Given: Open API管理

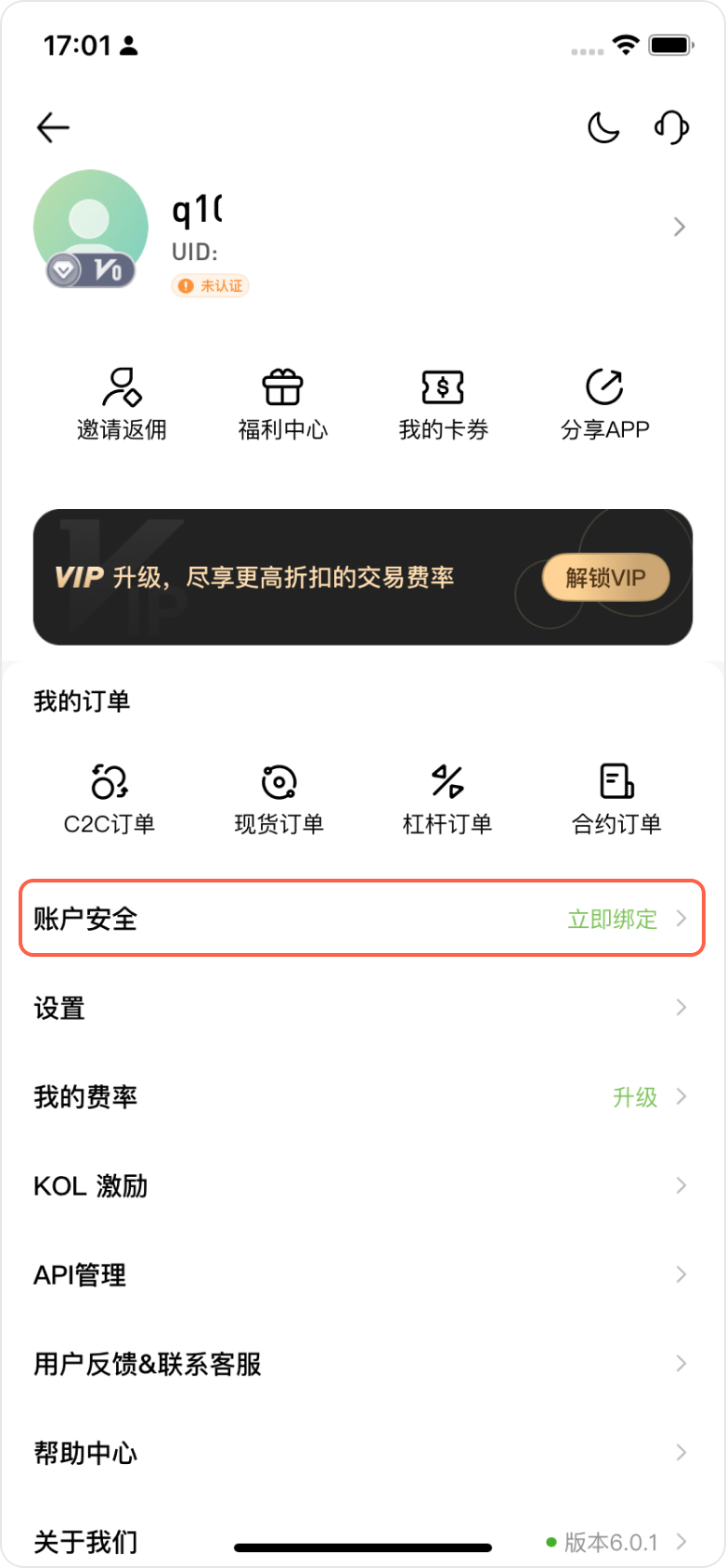Looking at the screenshot, I should click(362, 1275).
